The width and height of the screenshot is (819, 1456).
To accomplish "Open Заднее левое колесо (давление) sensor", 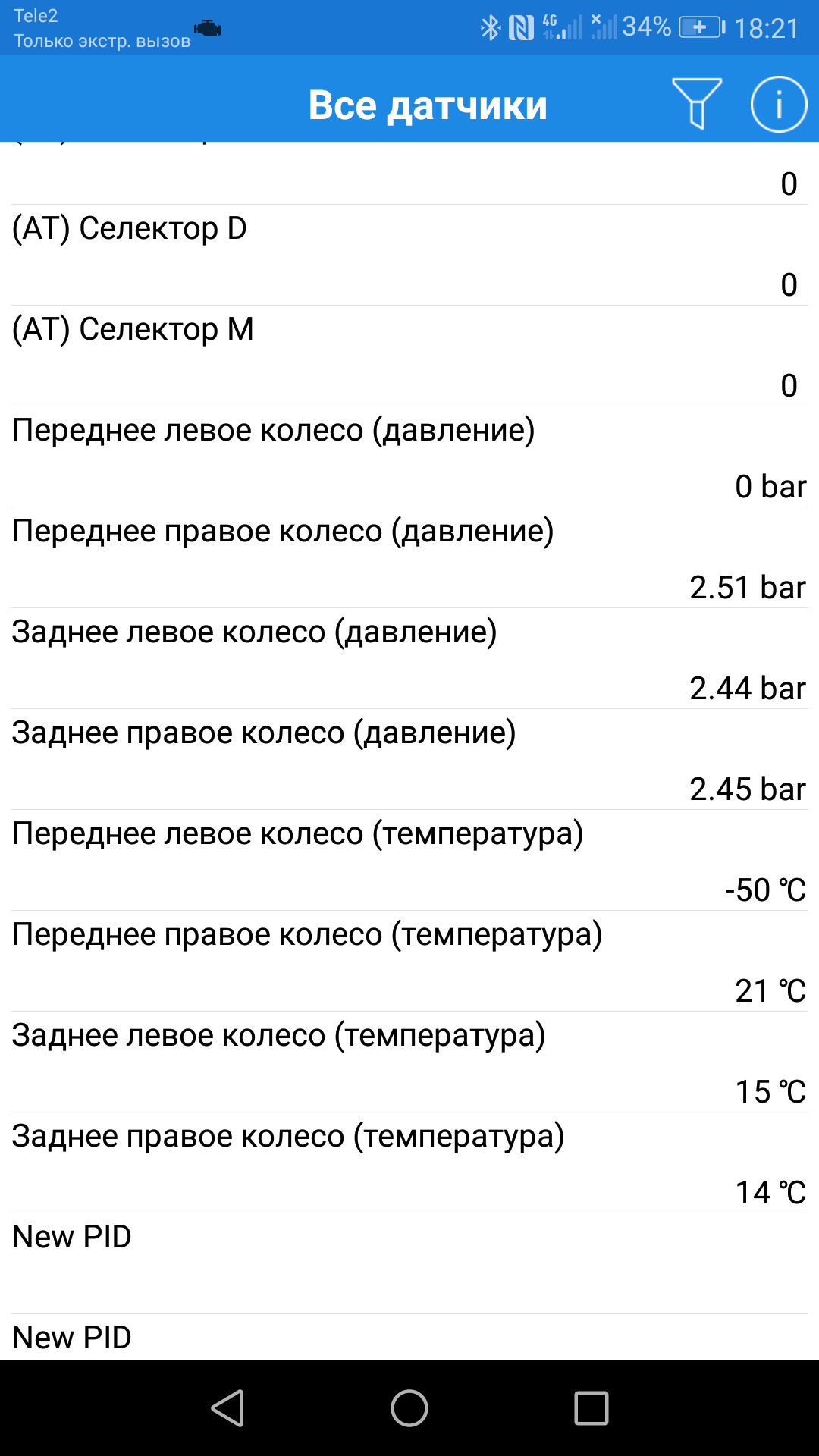I will (x=409, y=658).
